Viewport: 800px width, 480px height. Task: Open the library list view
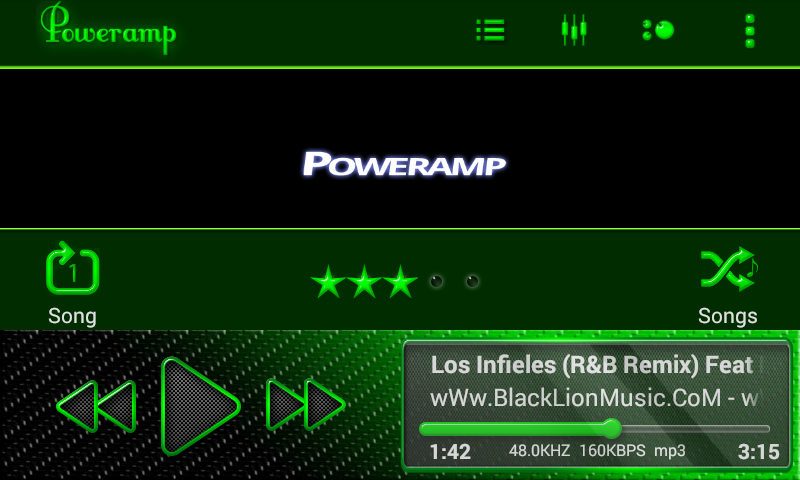tap(490, 30)
